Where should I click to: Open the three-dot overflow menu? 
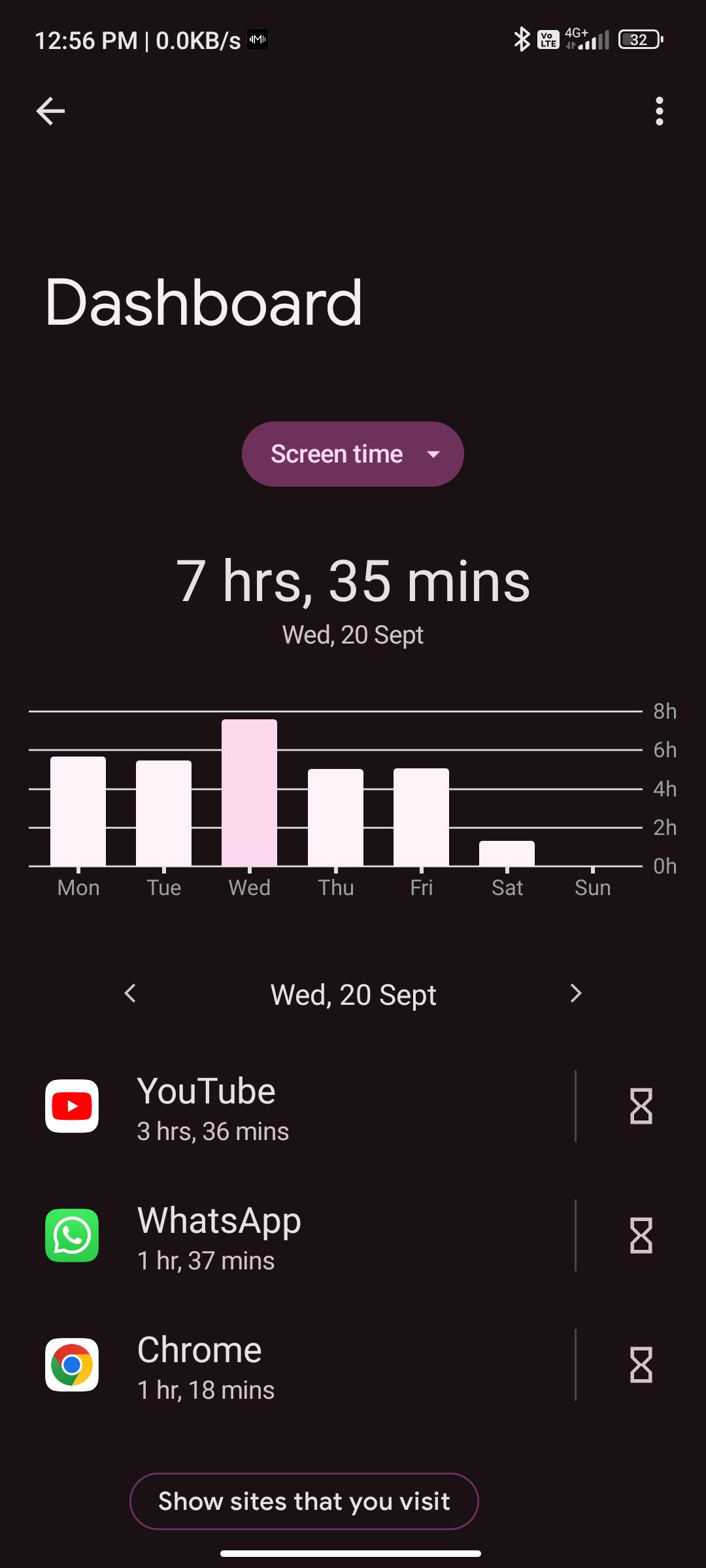point(659,111)
